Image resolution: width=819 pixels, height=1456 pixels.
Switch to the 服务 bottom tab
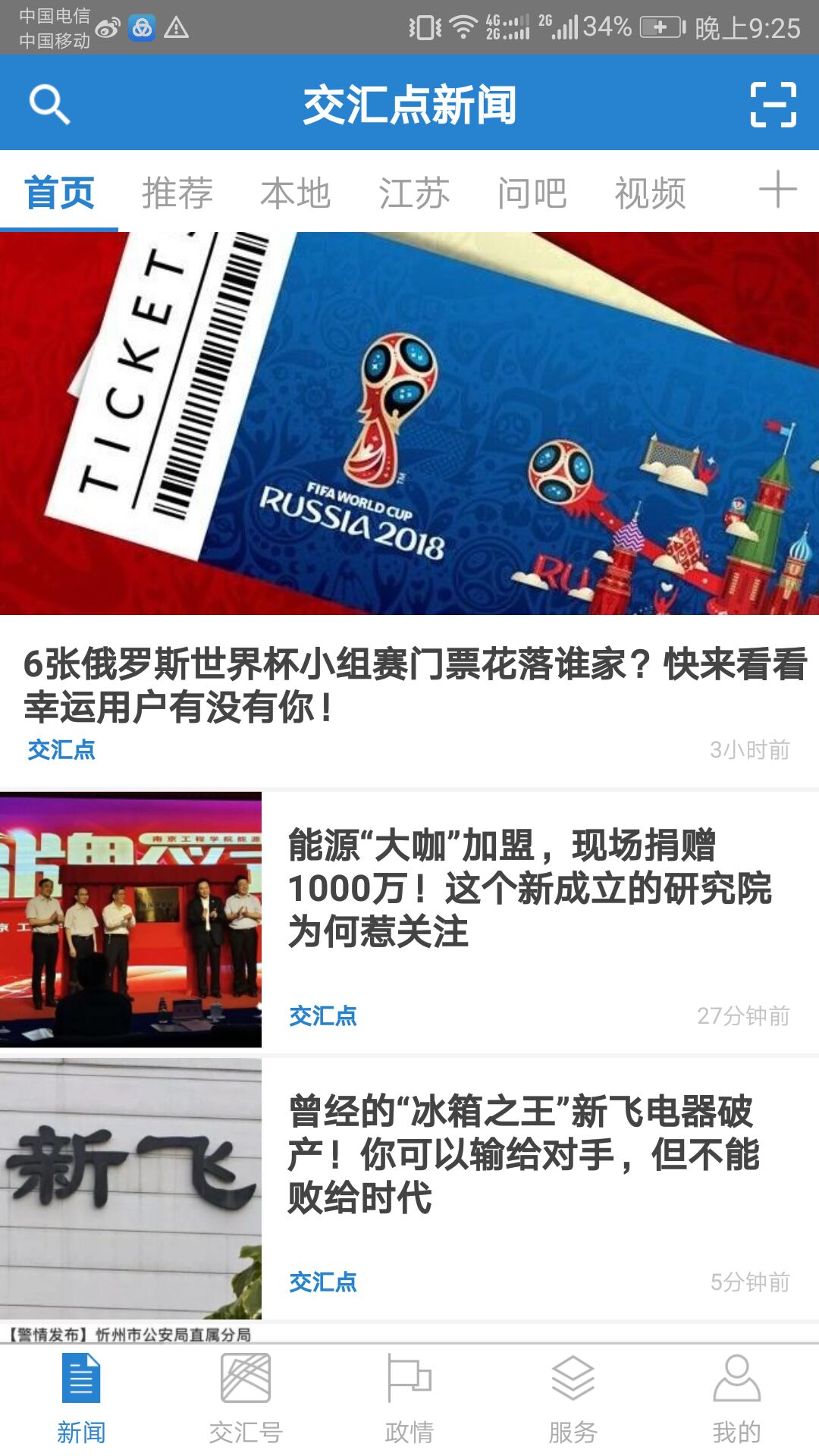pos(573,1399)
